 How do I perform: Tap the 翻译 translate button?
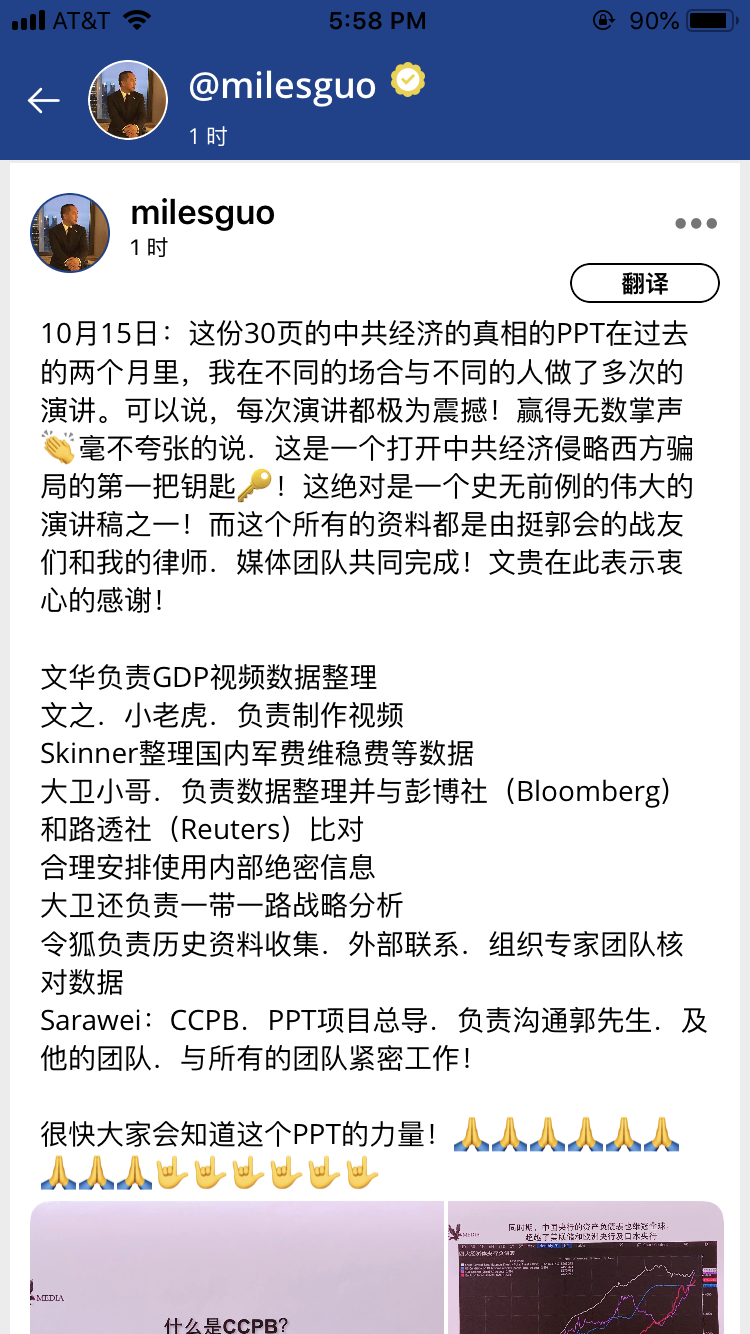645,283
